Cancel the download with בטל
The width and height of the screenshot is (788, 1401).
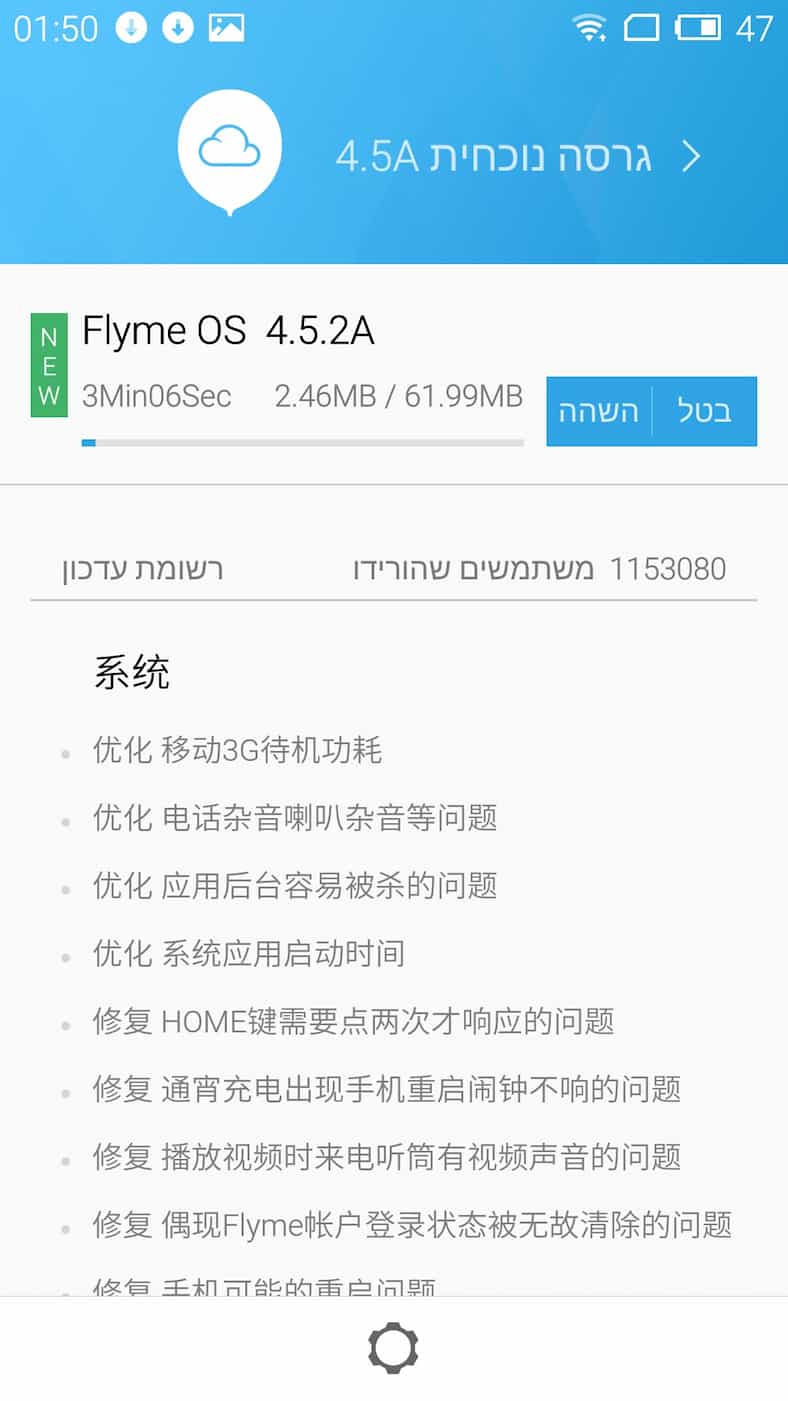pyautogui.click(x=705, y=411)
